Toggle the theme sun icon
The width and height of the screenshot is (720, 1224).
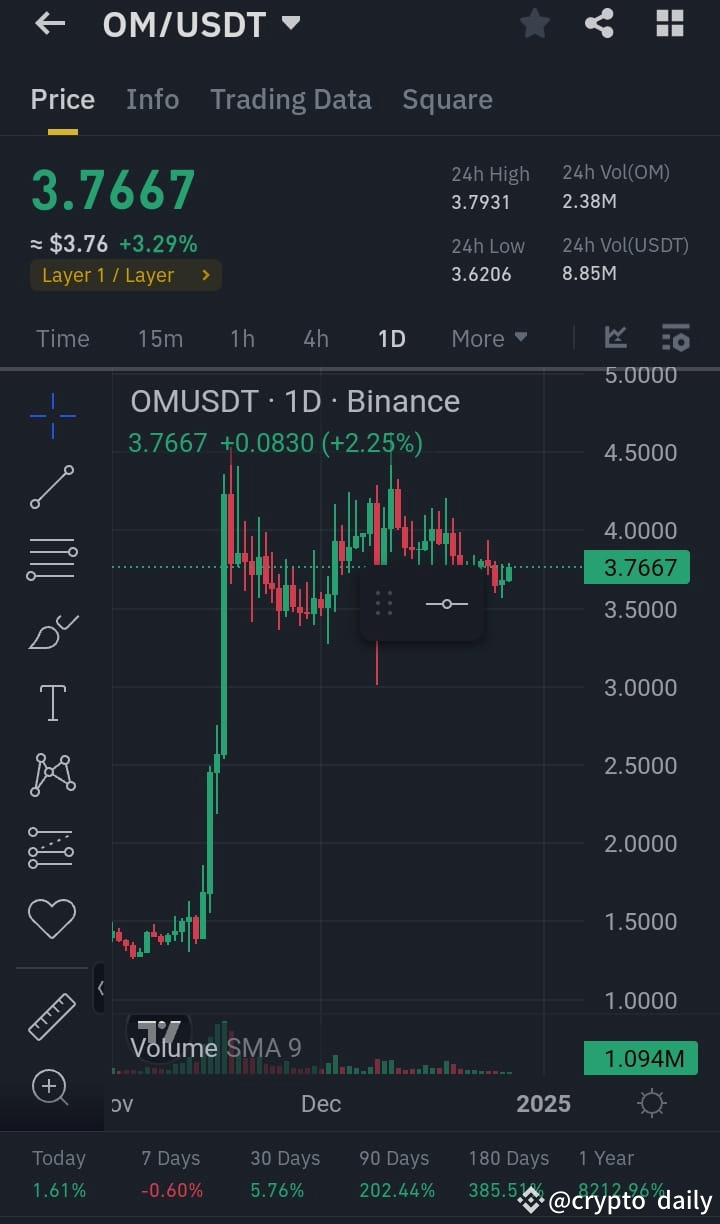(651, 1103)
